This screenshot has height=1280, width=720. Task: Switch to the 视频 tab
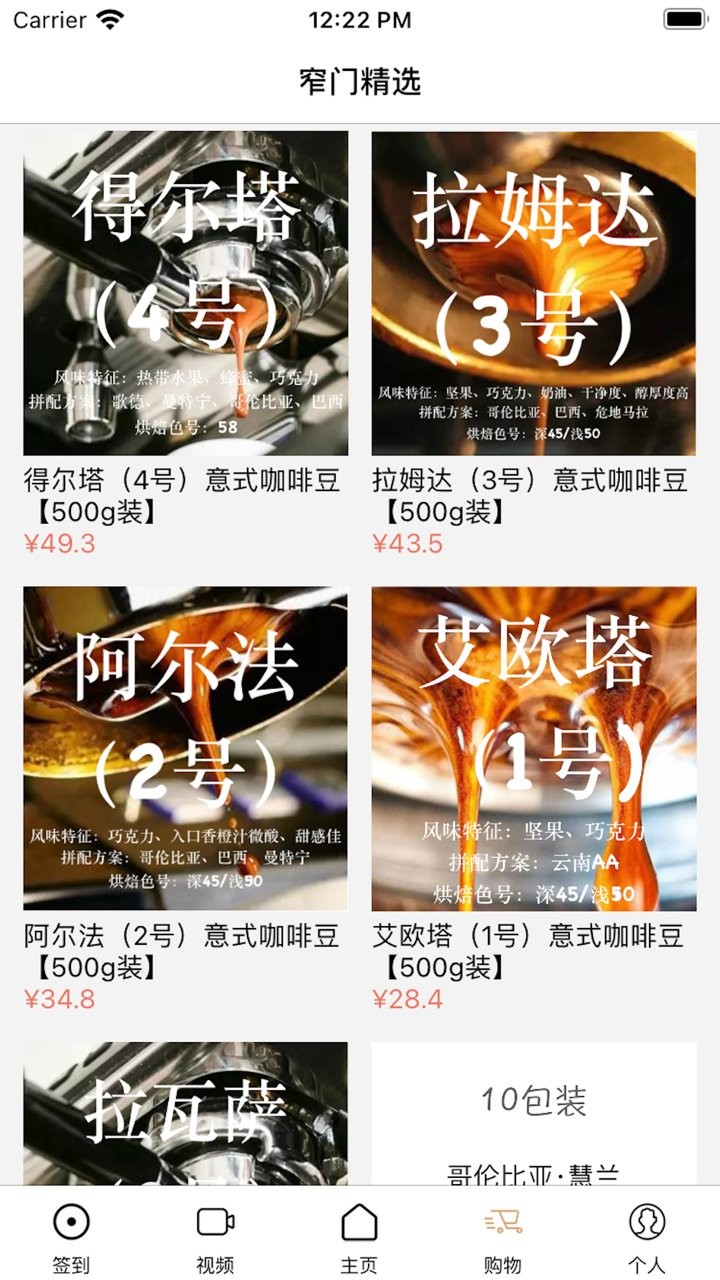pos(215,1238)
